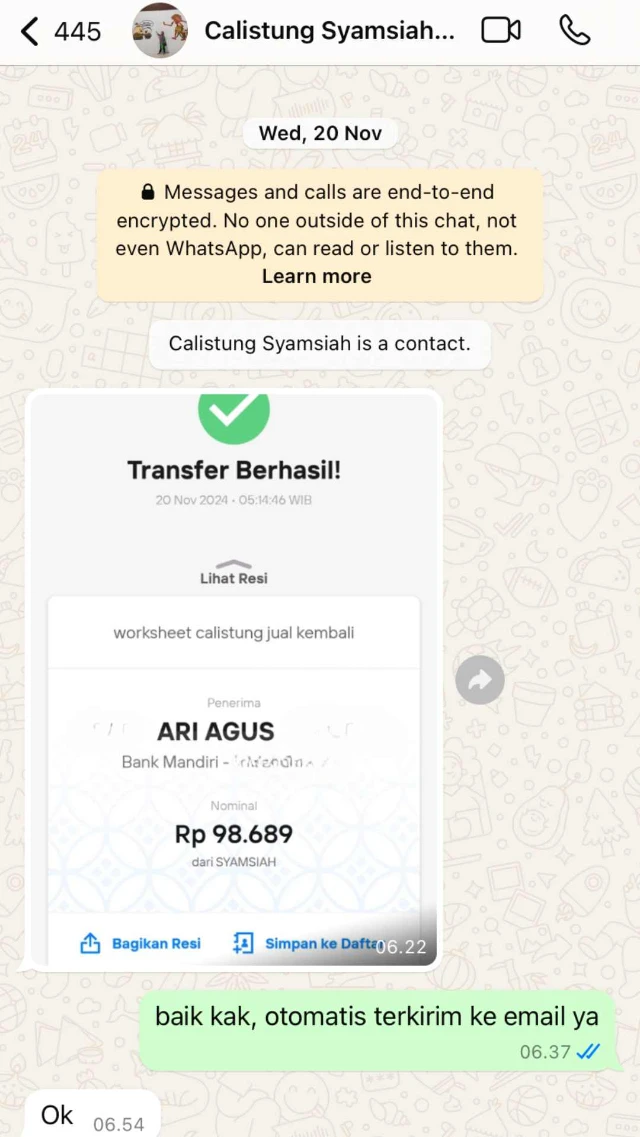Tap Learn more about encryption
Image resolution: width=640 pixels, height=1137 pixels.
point(316,277)
